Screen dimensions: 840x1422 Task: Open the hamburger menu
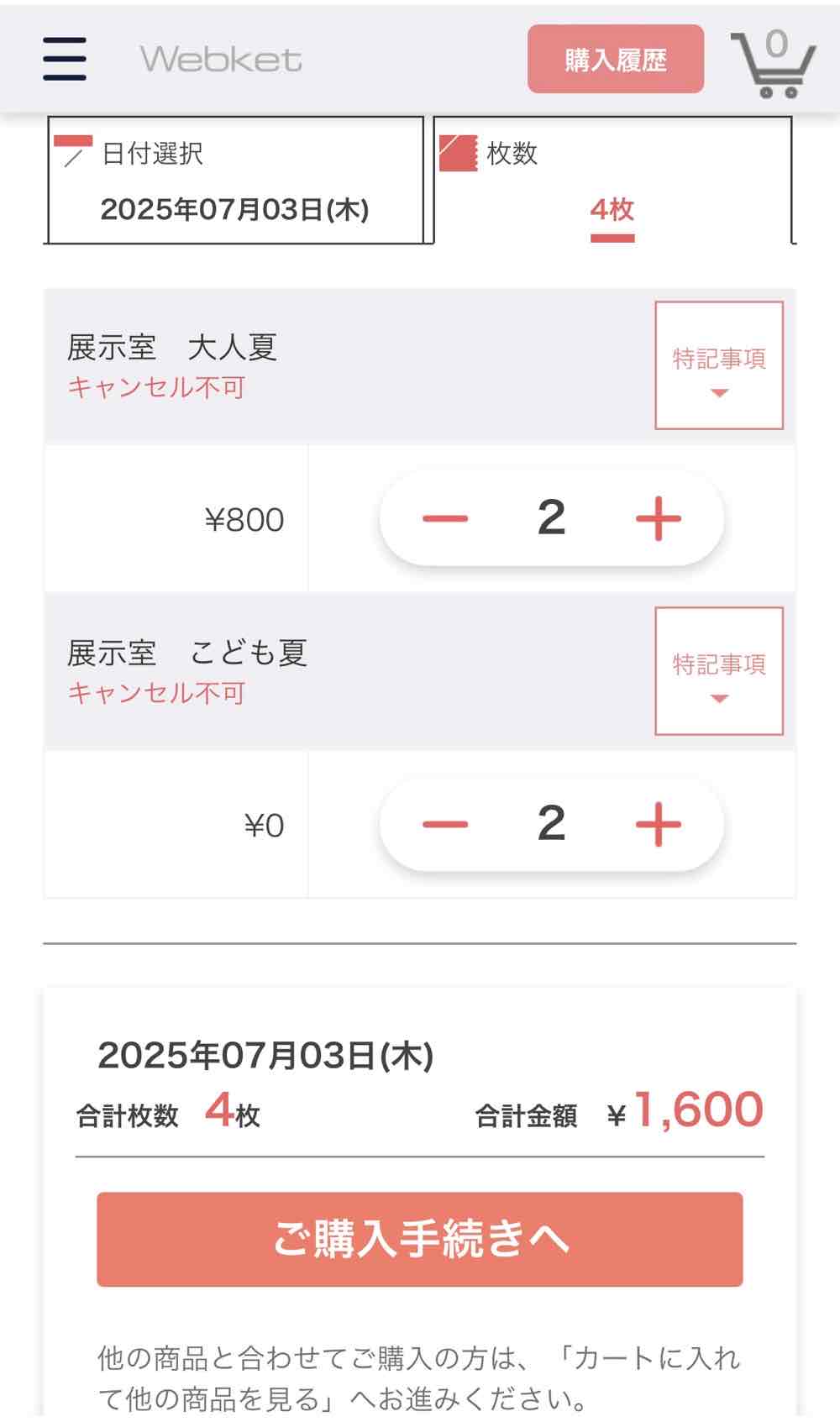point(65,59)
